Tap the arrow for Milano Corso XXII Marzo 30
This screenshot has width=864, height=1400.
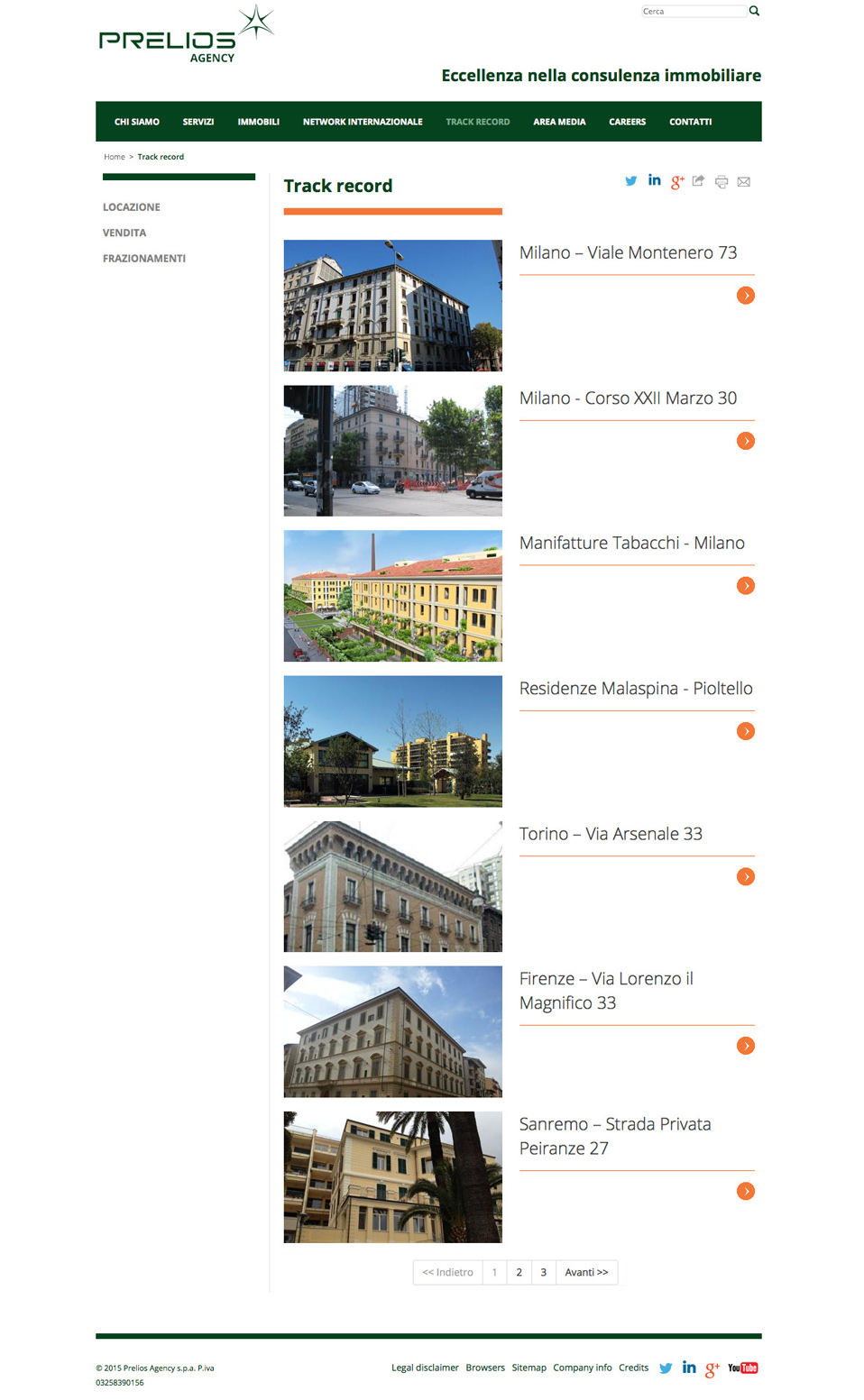pyautogui.click(x=745, y=441)
